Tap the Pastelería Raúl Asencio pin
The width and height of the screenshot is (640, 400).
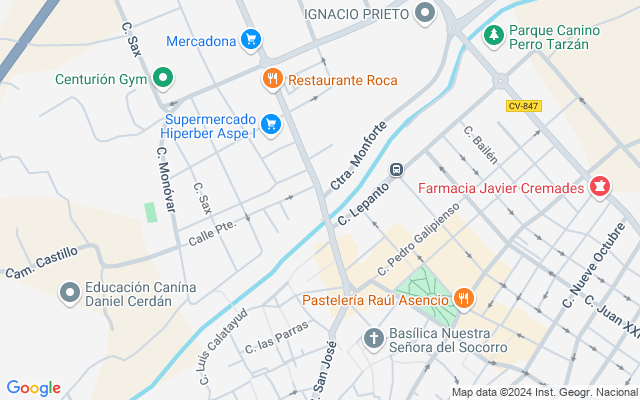point(463,298)
